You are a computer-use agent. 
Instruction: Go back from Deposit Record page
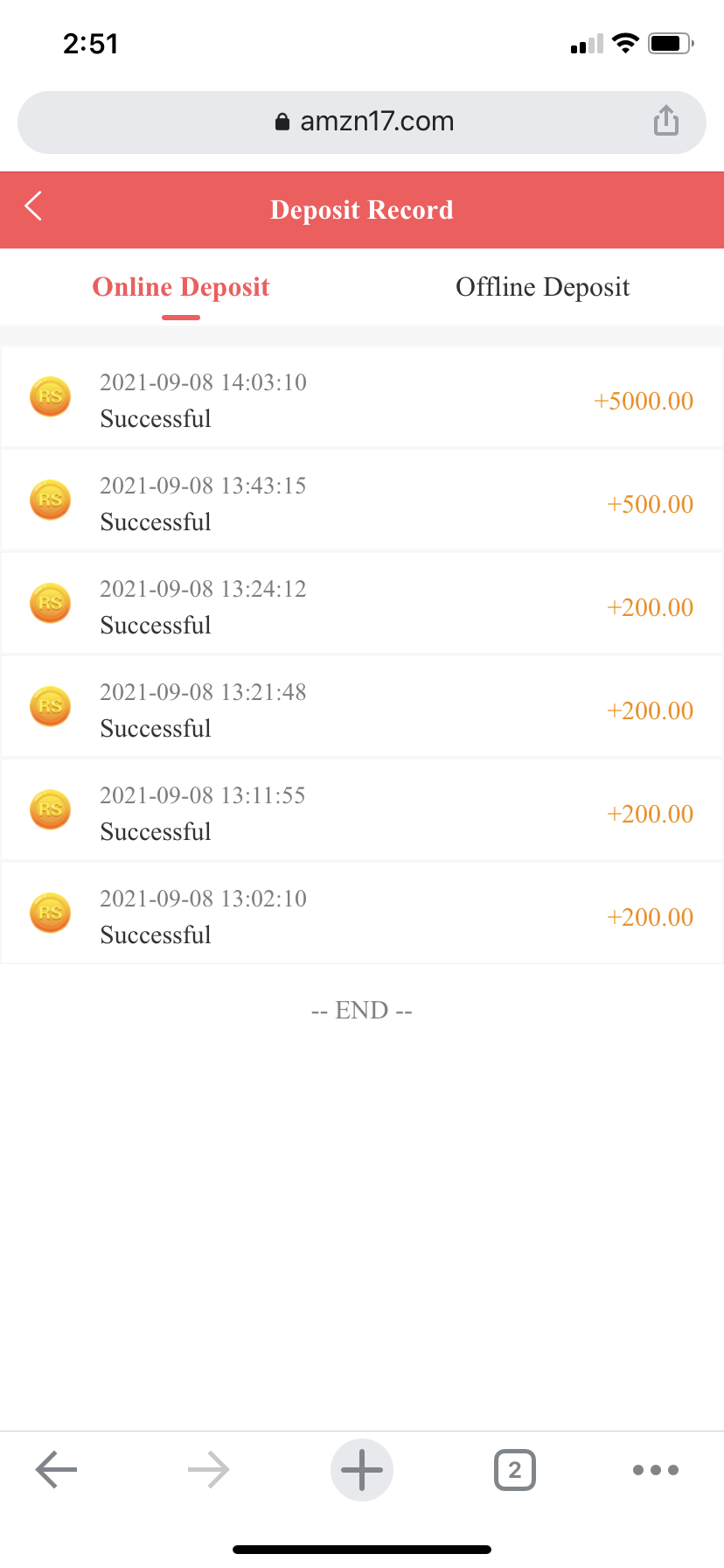33,207
